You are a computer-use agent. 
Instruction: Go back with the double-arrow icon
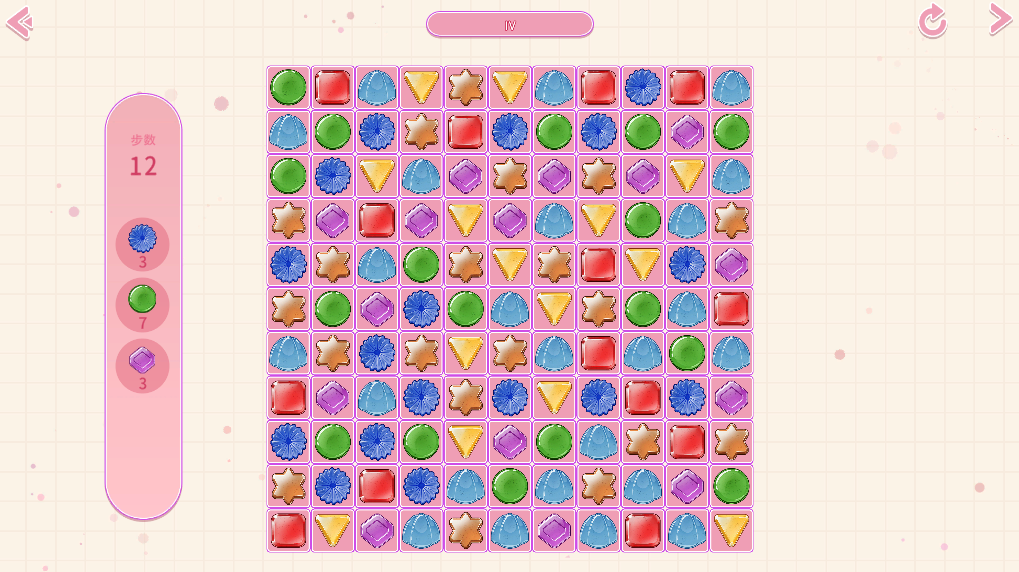point(19,22)
